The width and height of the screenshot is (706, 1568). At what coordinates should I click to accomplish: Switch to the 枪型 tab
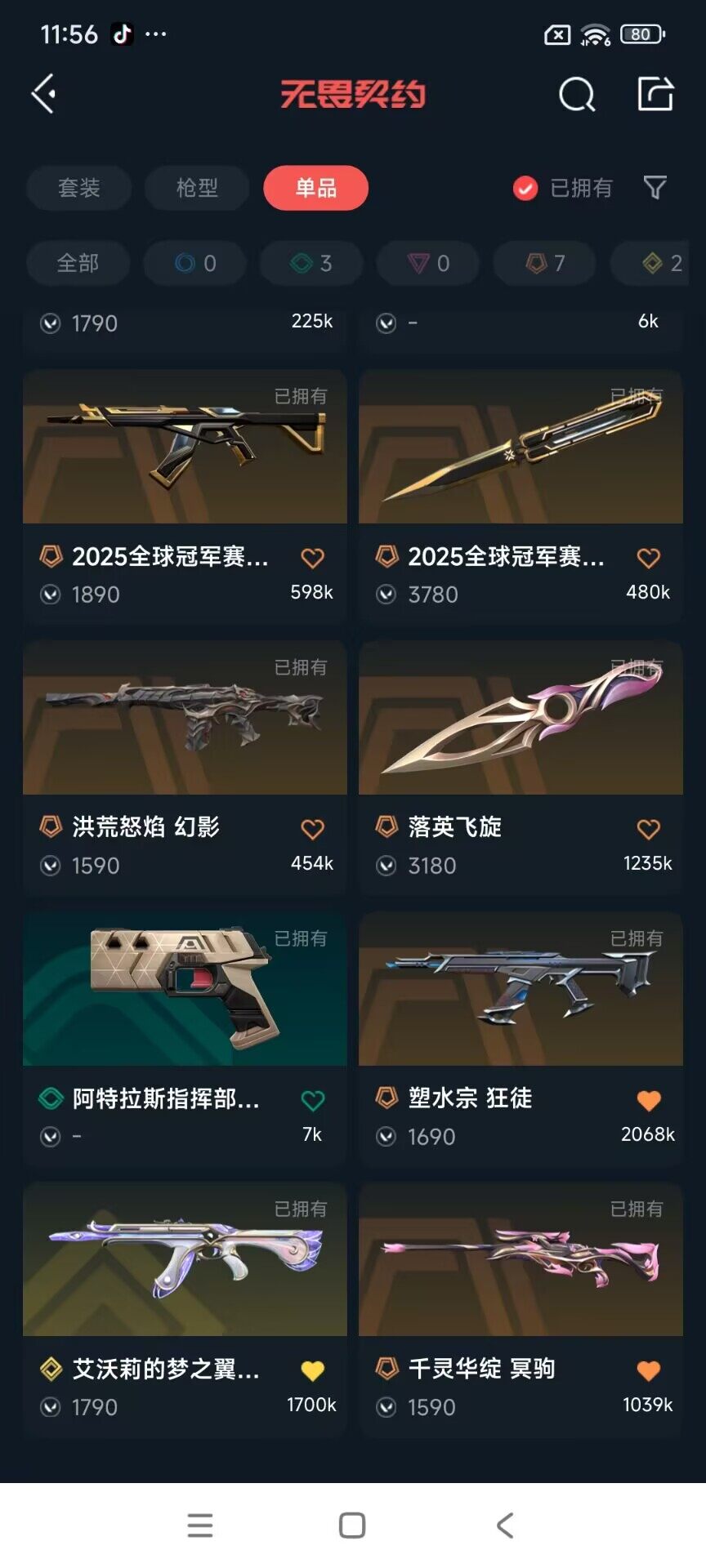tap(197, 188)
